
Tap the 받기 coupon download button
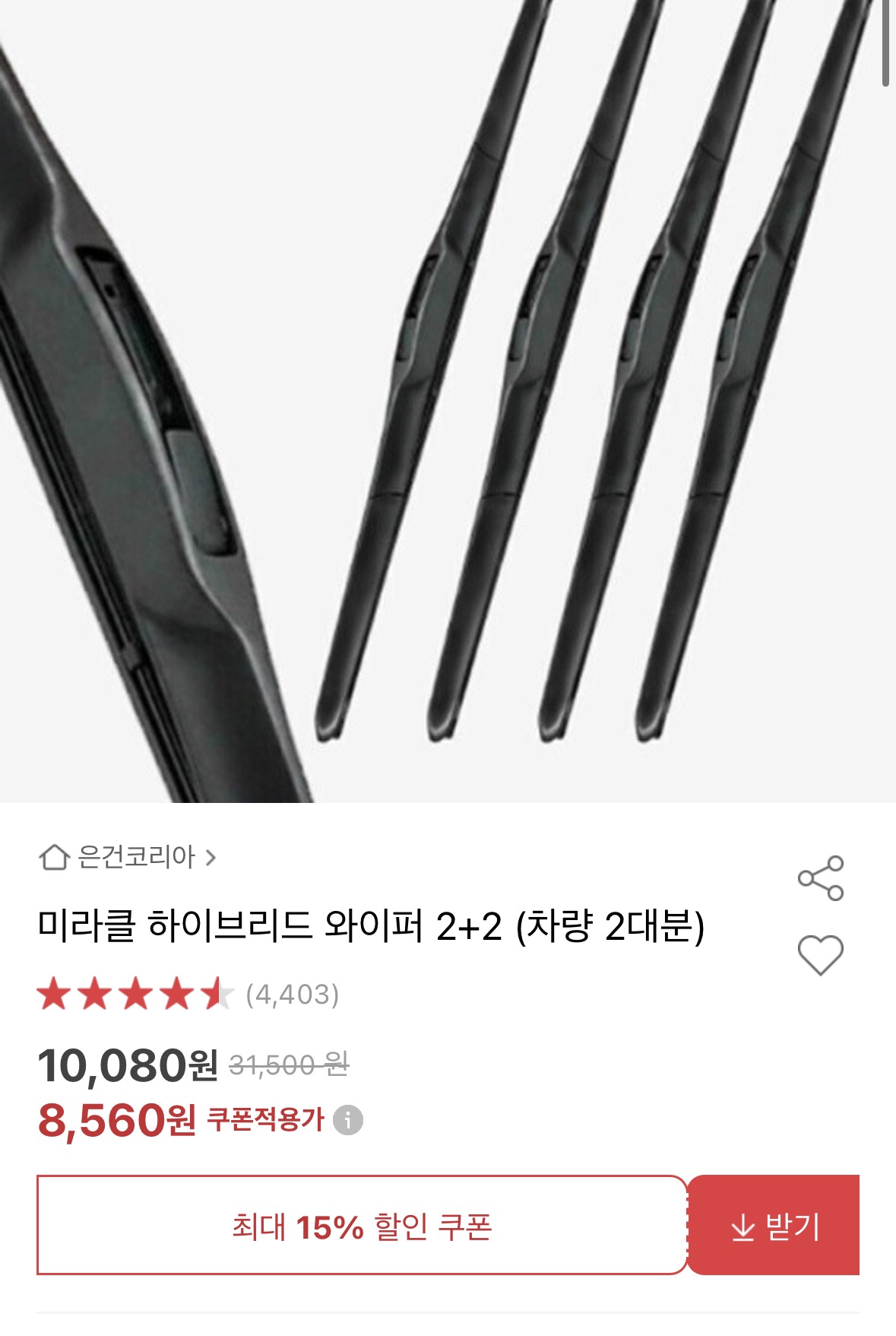click(x=774, y=1225)
